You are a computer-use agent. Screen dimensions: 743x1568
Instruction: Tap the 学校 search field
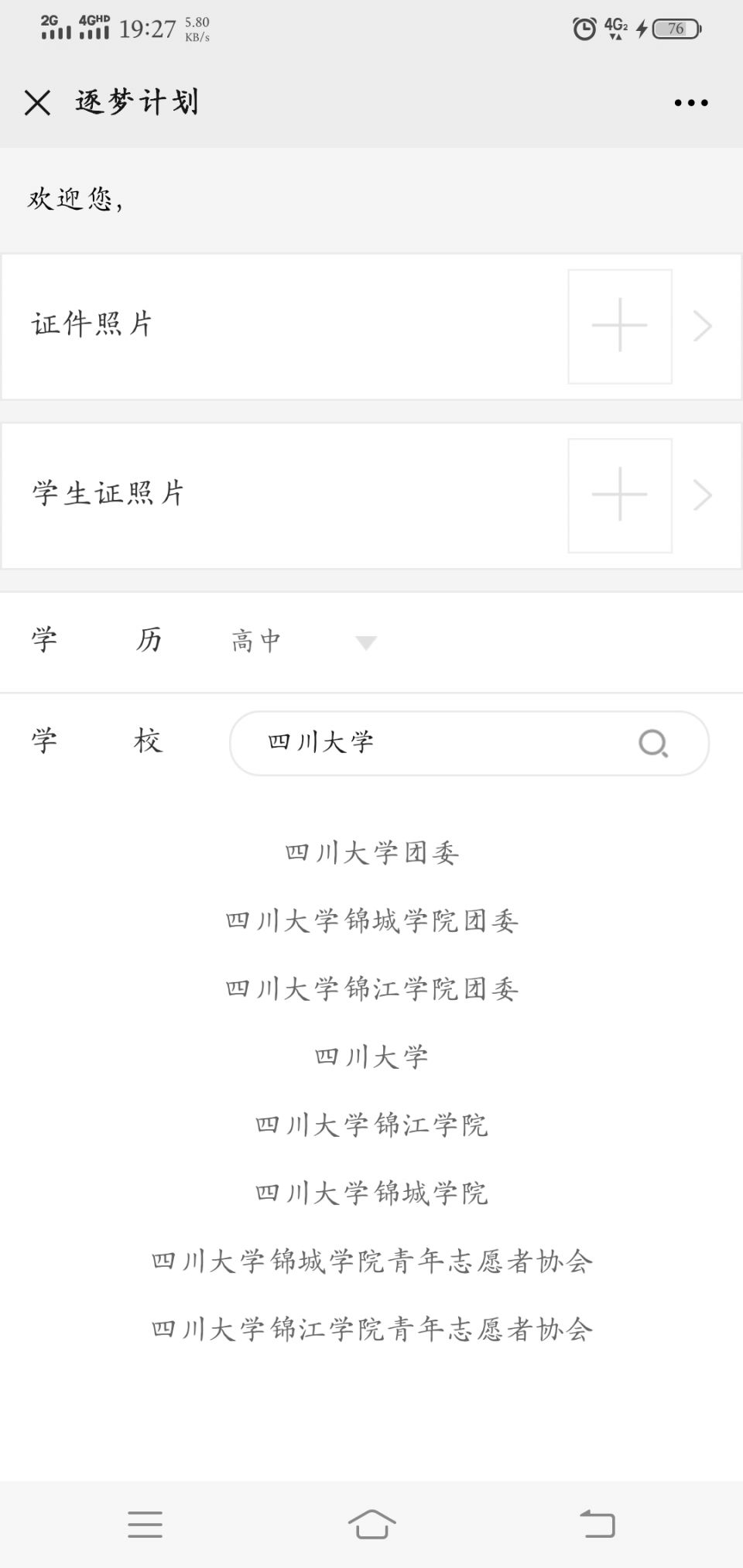[441, 743]
